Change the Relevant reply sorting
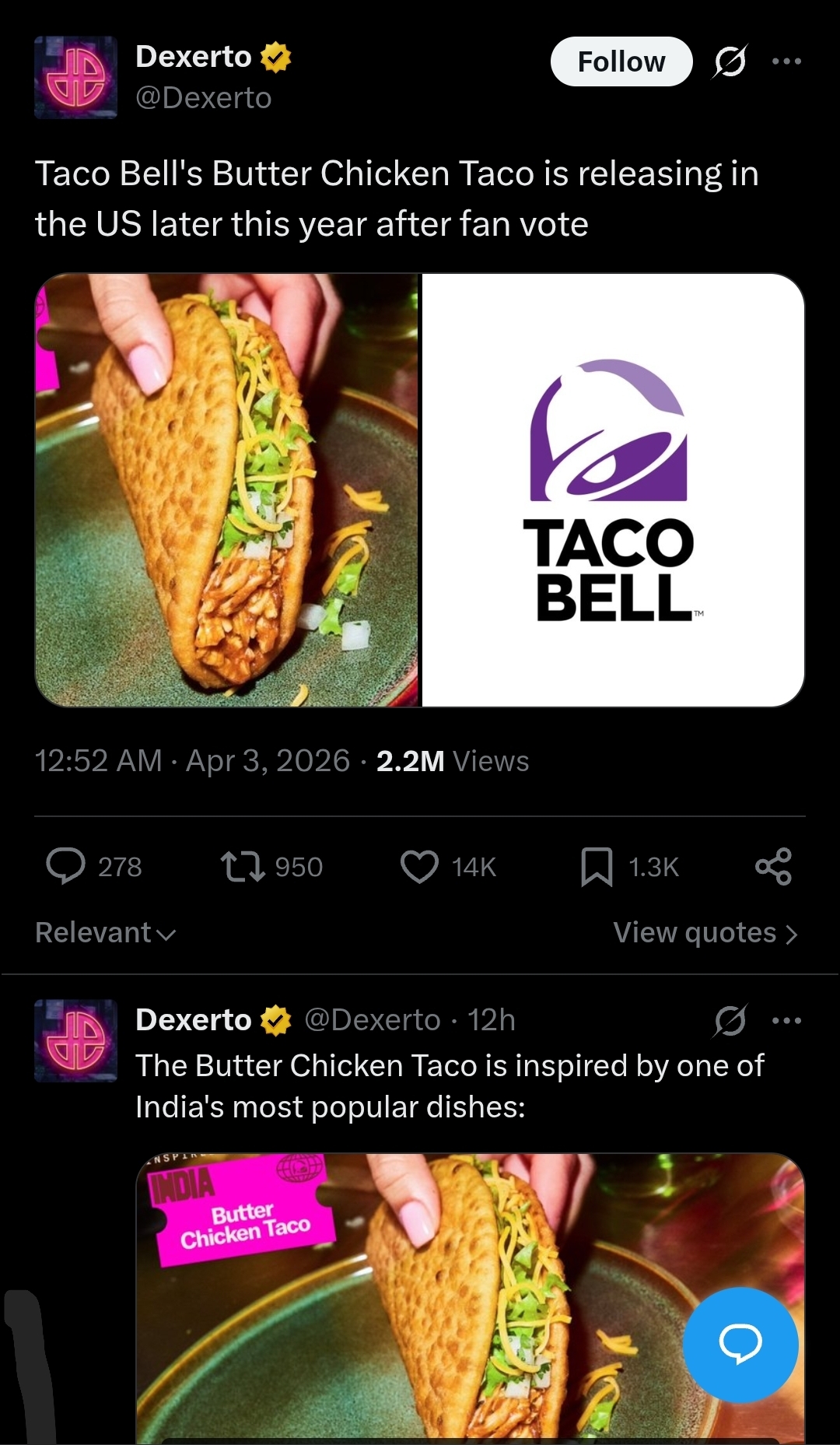This screenshot has width=840, height=1445. pyautogui.click(x=106, y=932)
